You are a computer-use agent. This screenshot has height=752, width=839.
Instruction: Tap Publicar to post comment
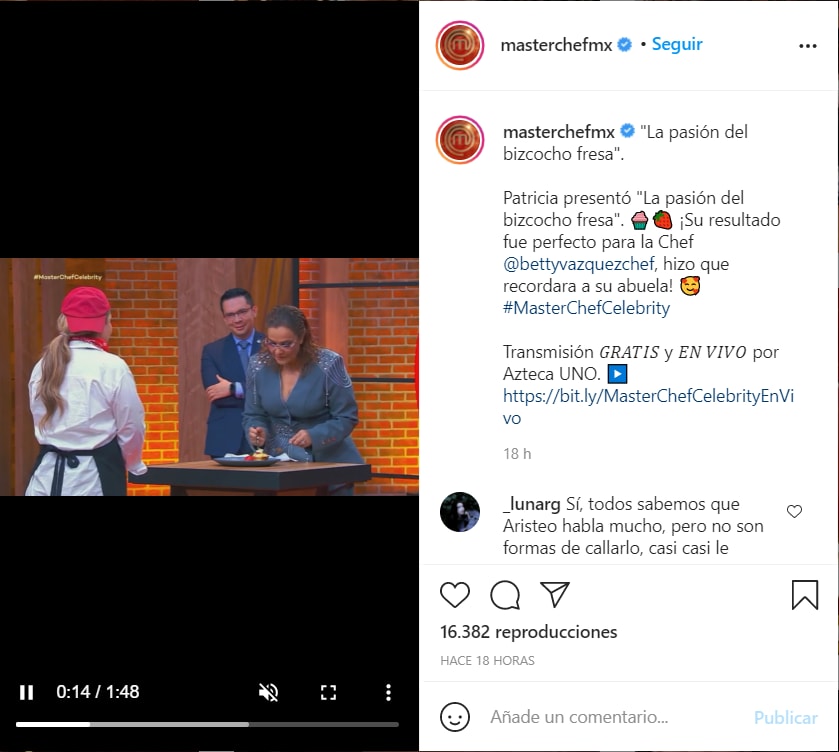[x=786, y=717]
